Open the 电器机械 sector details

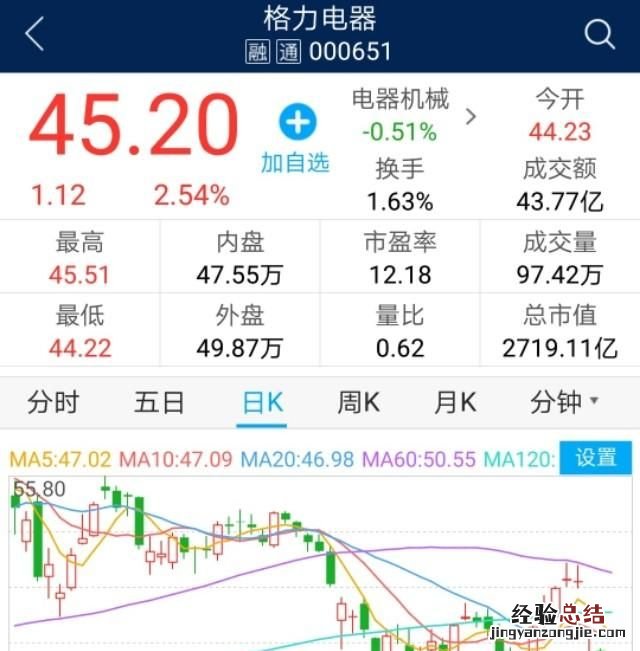tap(410, 115)
